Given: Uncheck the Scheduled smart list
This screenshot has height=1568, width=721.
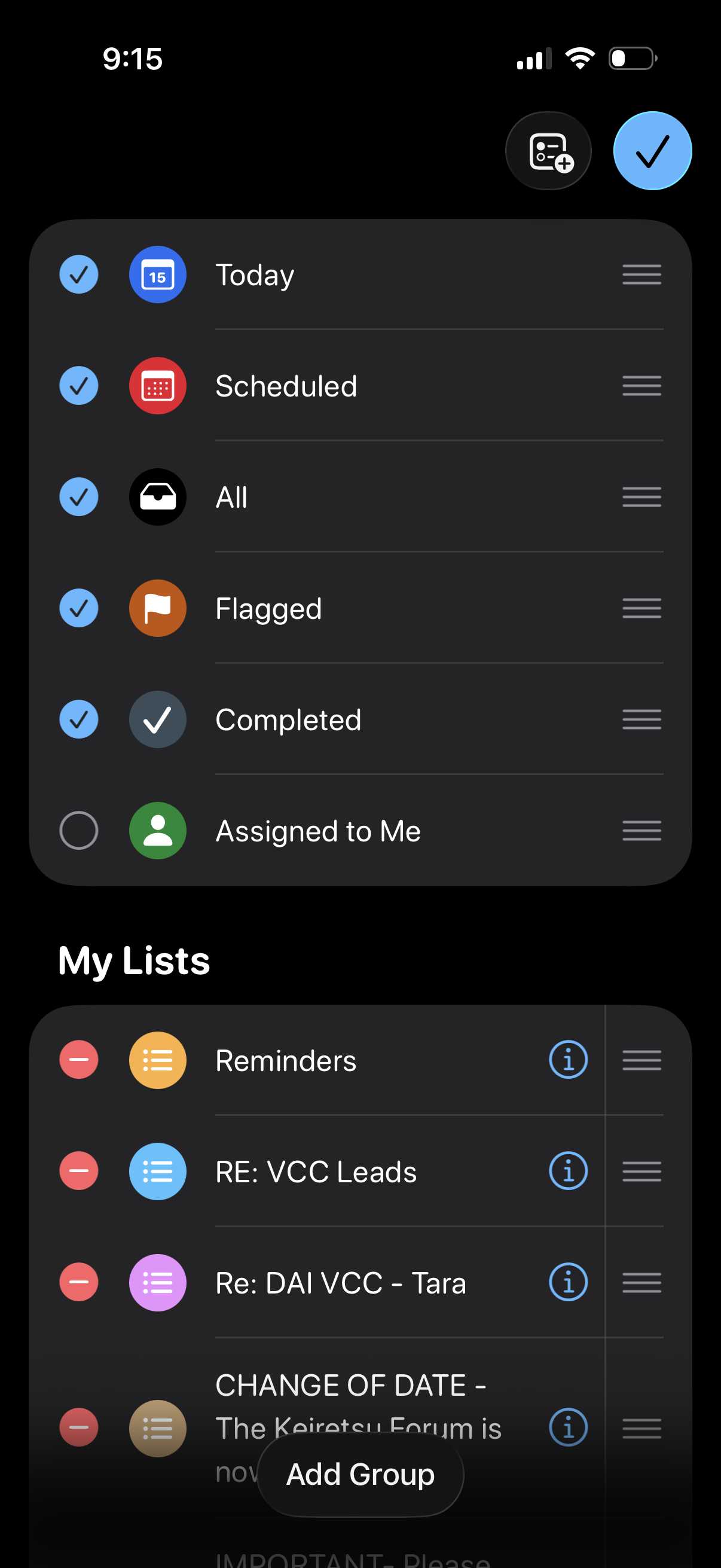Looking at the screenshot, I should tap(79, 386).
